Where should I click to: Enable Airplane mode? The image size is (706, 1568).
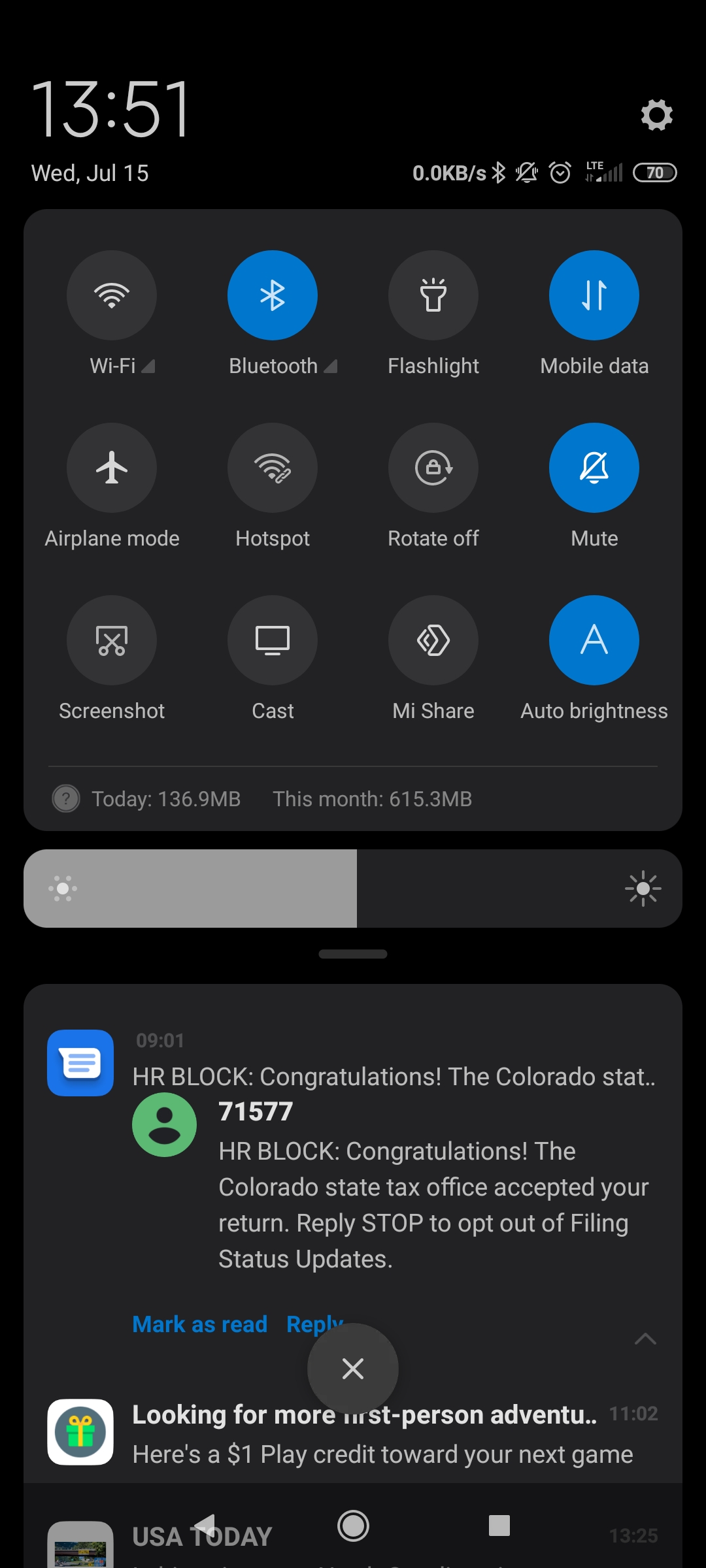point(112,468)
